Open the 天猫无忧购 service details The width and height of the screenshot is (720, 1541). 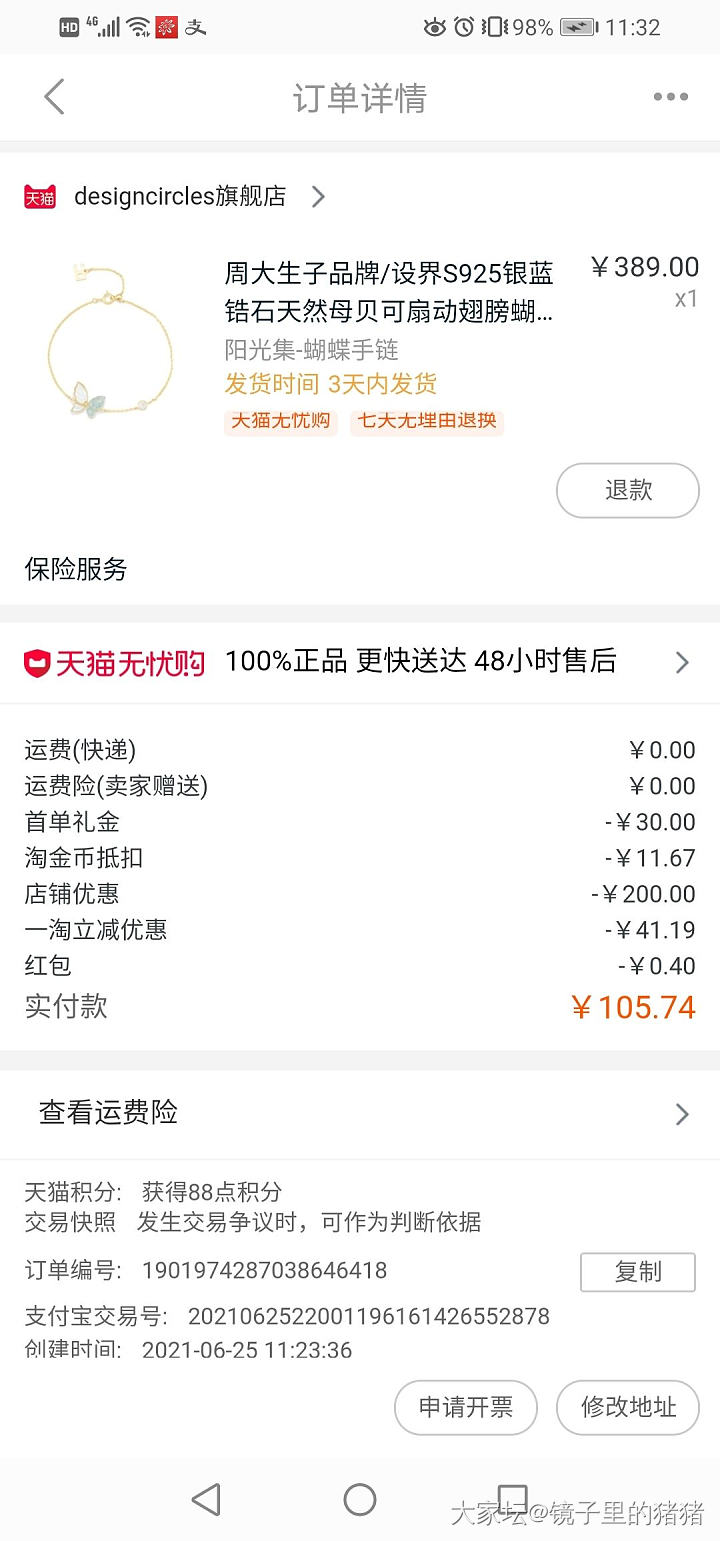(360, 662)
